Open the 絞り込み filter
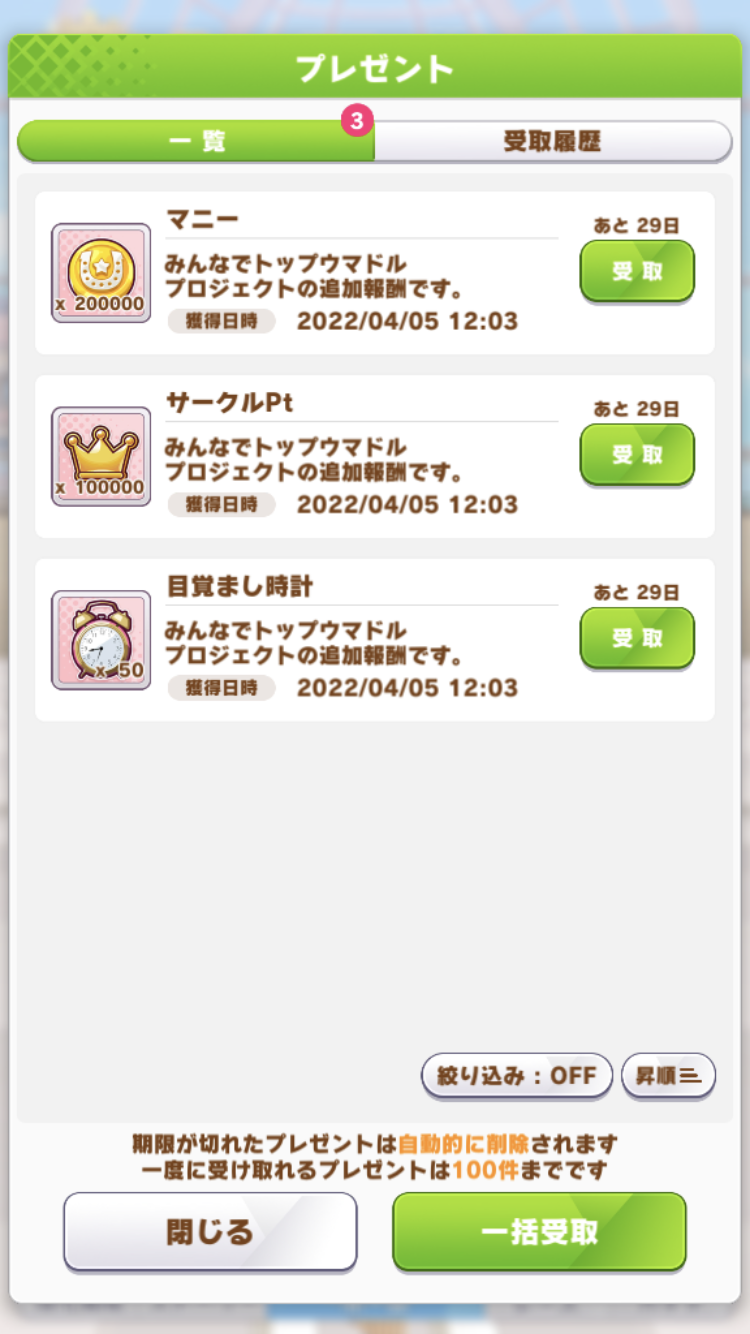 pyautogui.click(x=516, y=1076)
